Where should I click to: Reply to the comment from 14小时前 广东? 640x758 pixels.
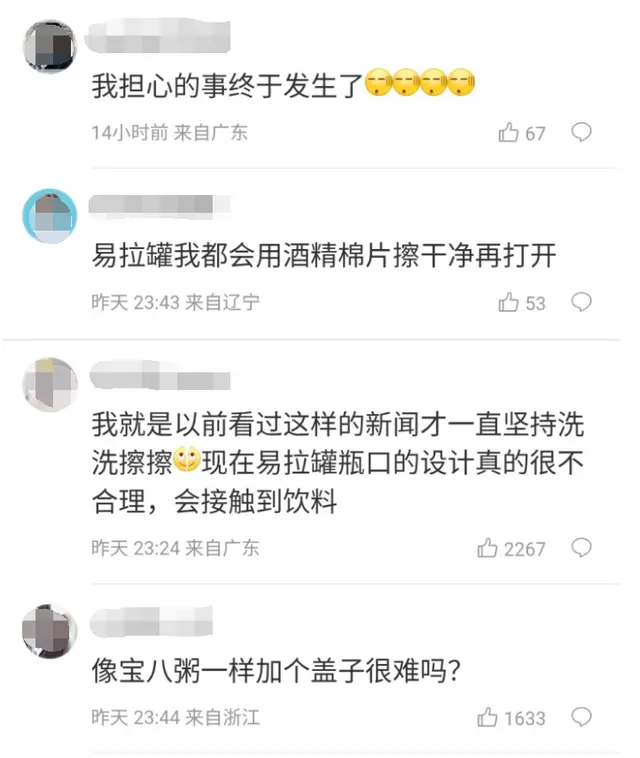[x=581, y=132]
